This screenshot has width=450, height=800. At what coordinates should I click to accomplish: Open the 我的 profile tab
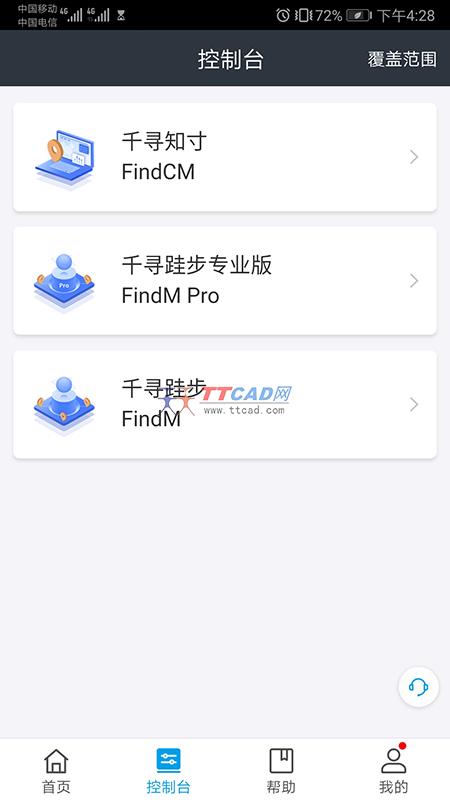pyautogui.click(x=394, y=770)
